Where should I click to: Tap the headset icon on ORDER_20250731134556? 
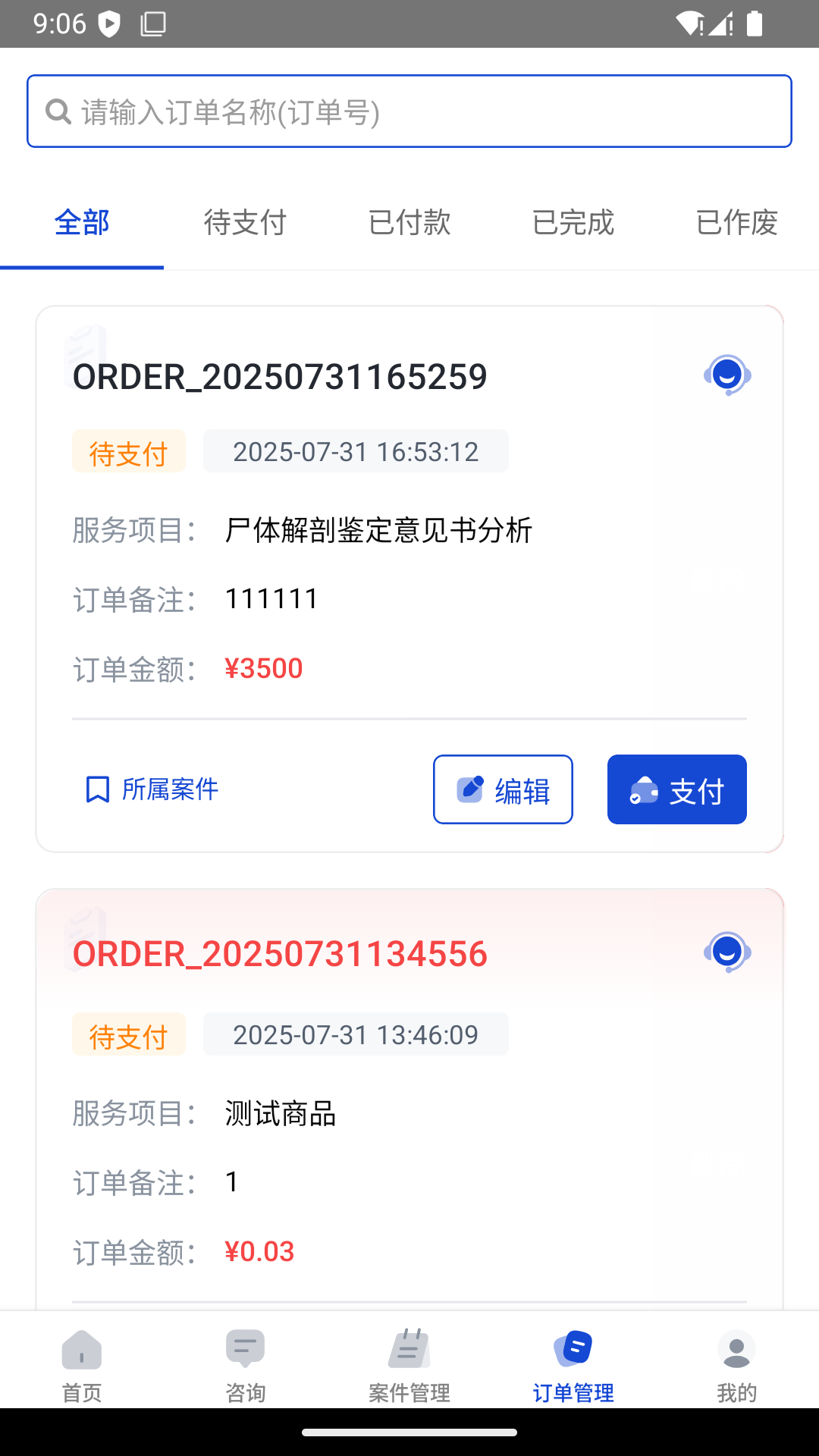[730, 952]
